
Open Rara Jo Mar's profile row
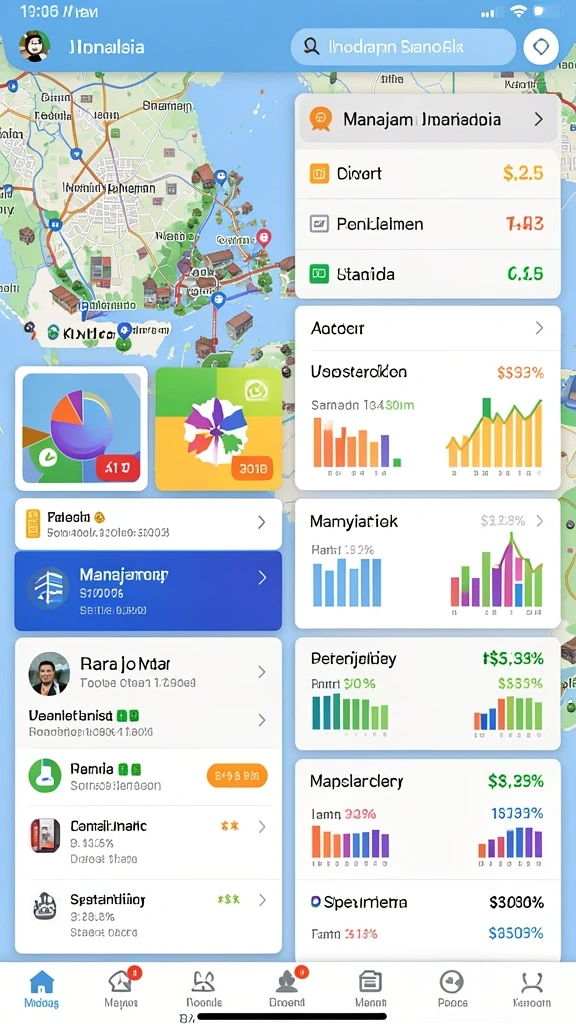tap(148, 673)
